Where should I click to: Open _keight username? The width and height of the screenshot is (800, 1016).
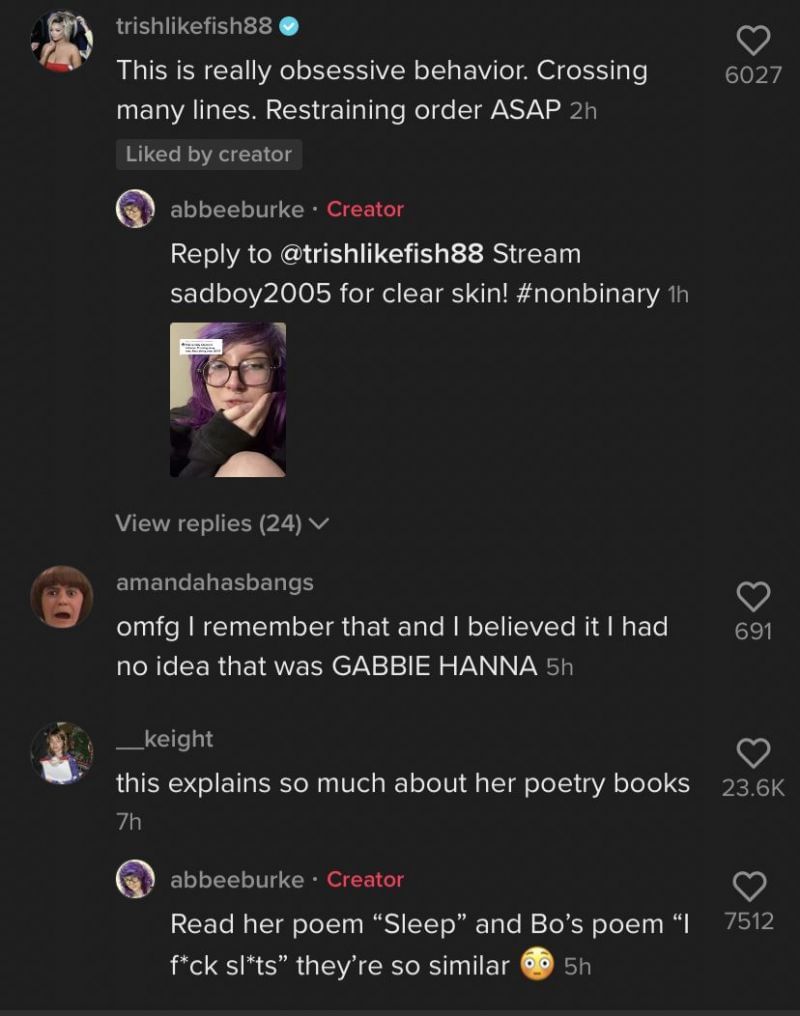[x=165, y=738]
